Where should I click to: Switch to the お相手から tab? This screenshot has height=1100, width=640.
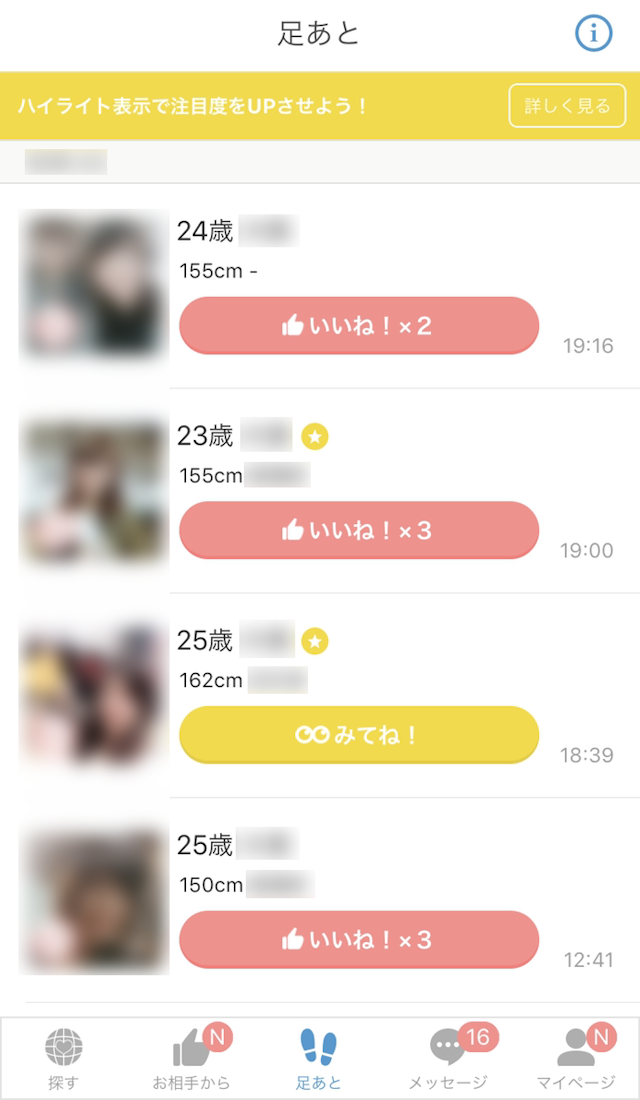(x=191, y=1058)
